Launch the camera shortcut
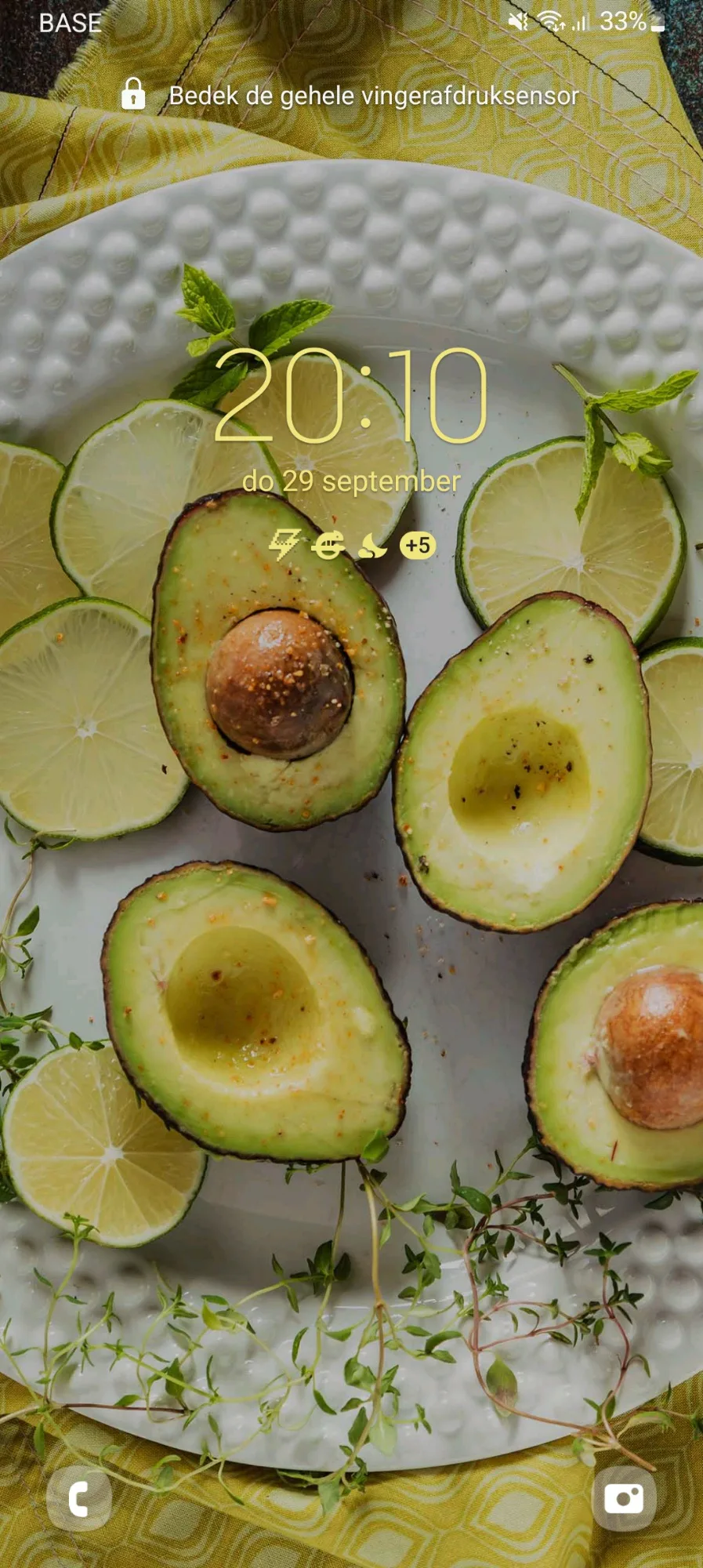 [x=624, y=1498]
